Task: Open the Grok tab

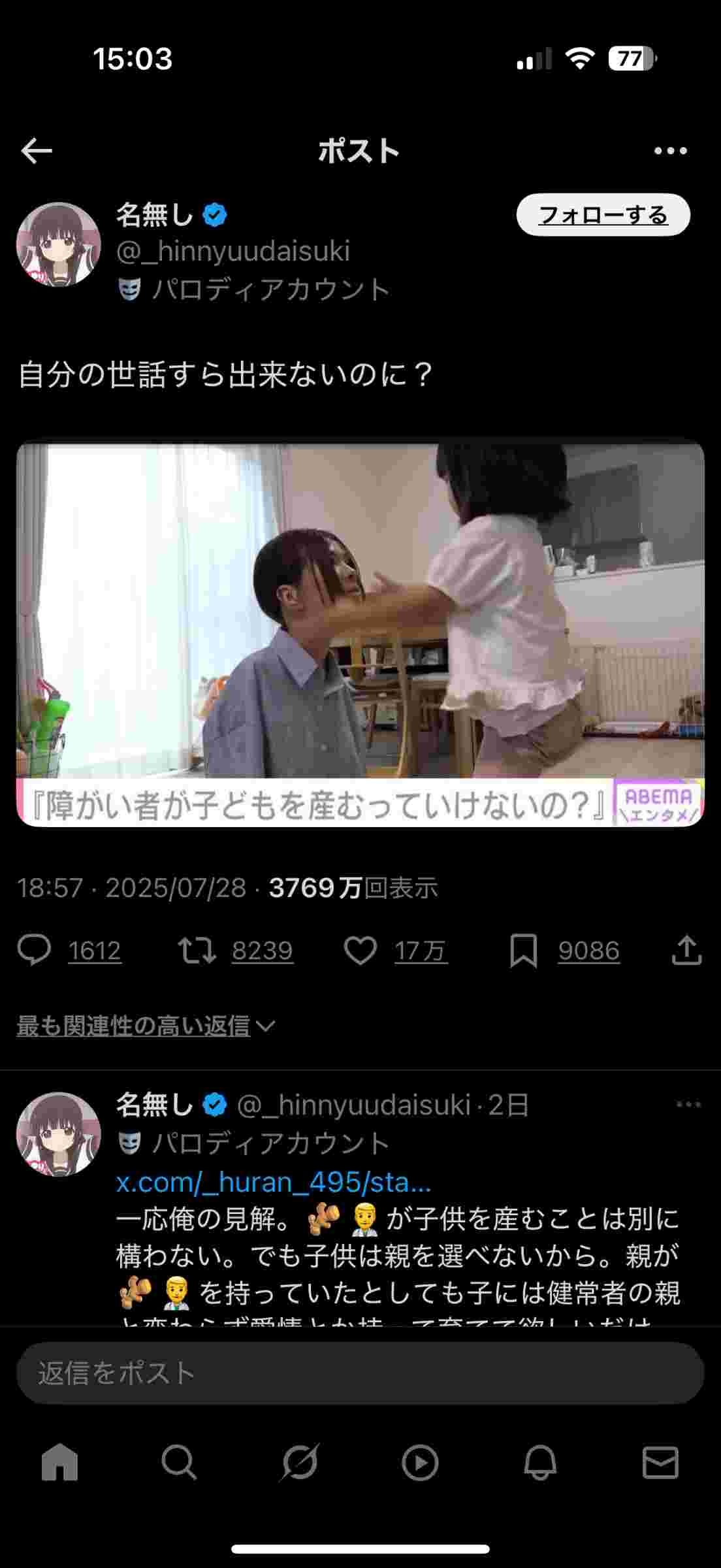Action: (300, 1462)
